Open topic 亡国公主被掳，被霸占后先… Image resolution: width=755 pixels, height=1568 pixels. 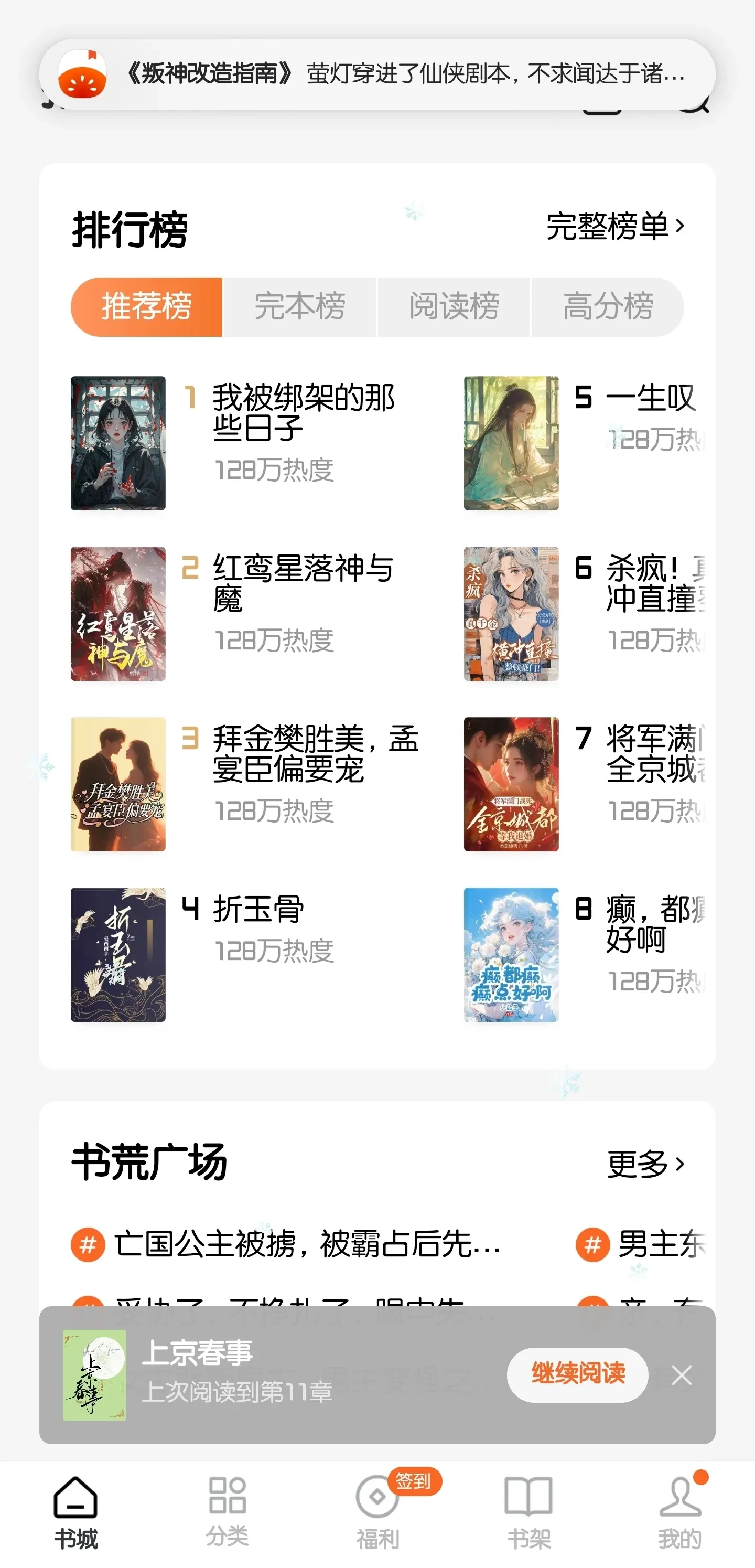(x=307, y=1244)
